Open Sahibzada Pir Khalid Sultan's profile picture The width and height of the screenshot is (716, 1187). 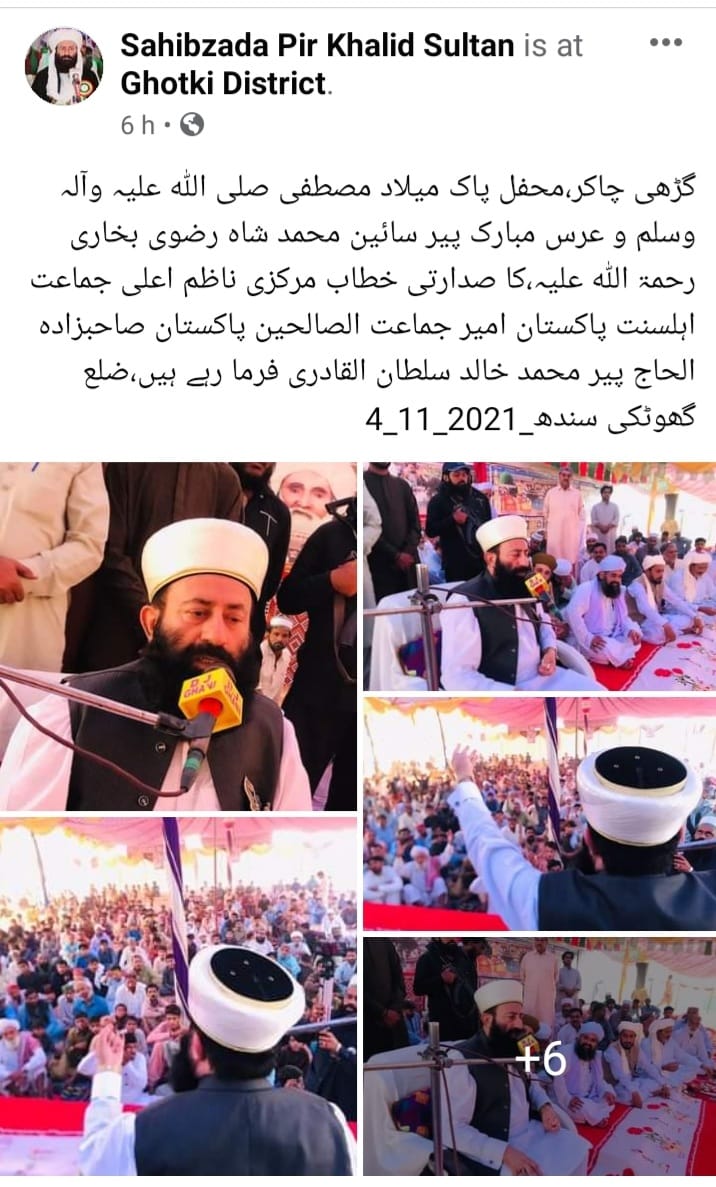point(64,66)
